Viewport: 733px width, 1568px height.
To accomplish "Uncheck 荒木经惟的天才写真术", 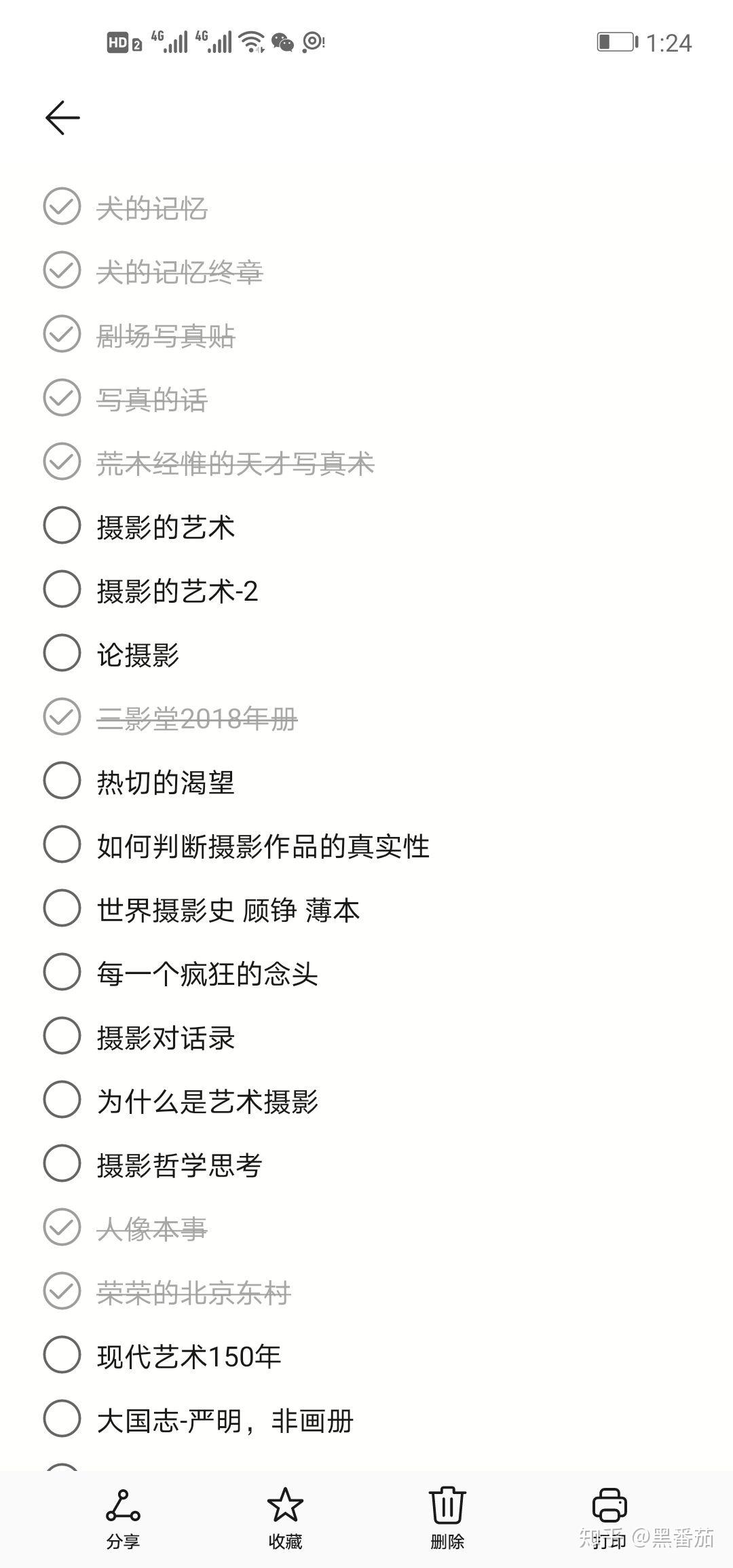I will pos(62,461).
